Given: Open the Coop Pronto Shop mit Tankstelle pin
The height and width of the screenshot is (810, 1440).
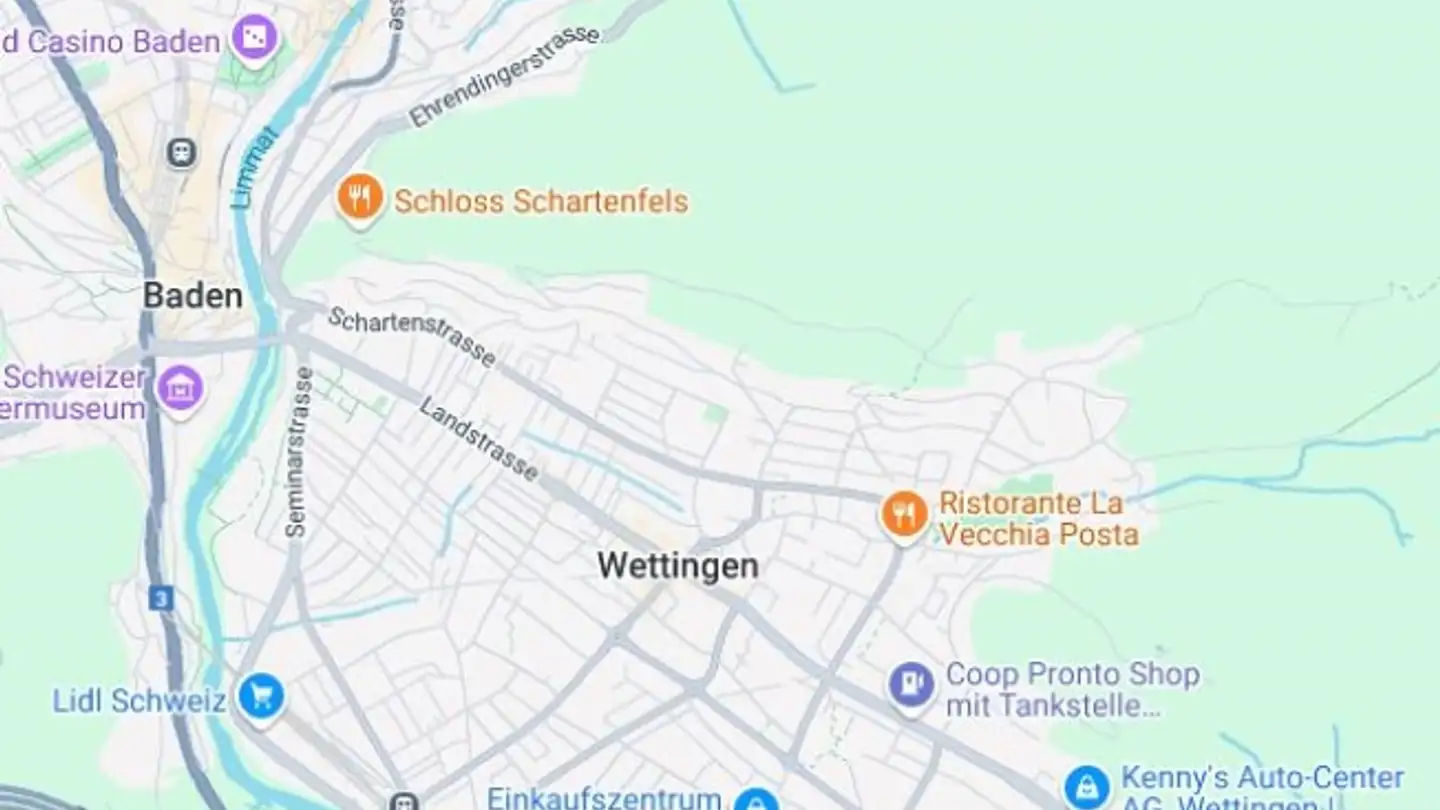Looking at the screenshot, I should (911, 686).
